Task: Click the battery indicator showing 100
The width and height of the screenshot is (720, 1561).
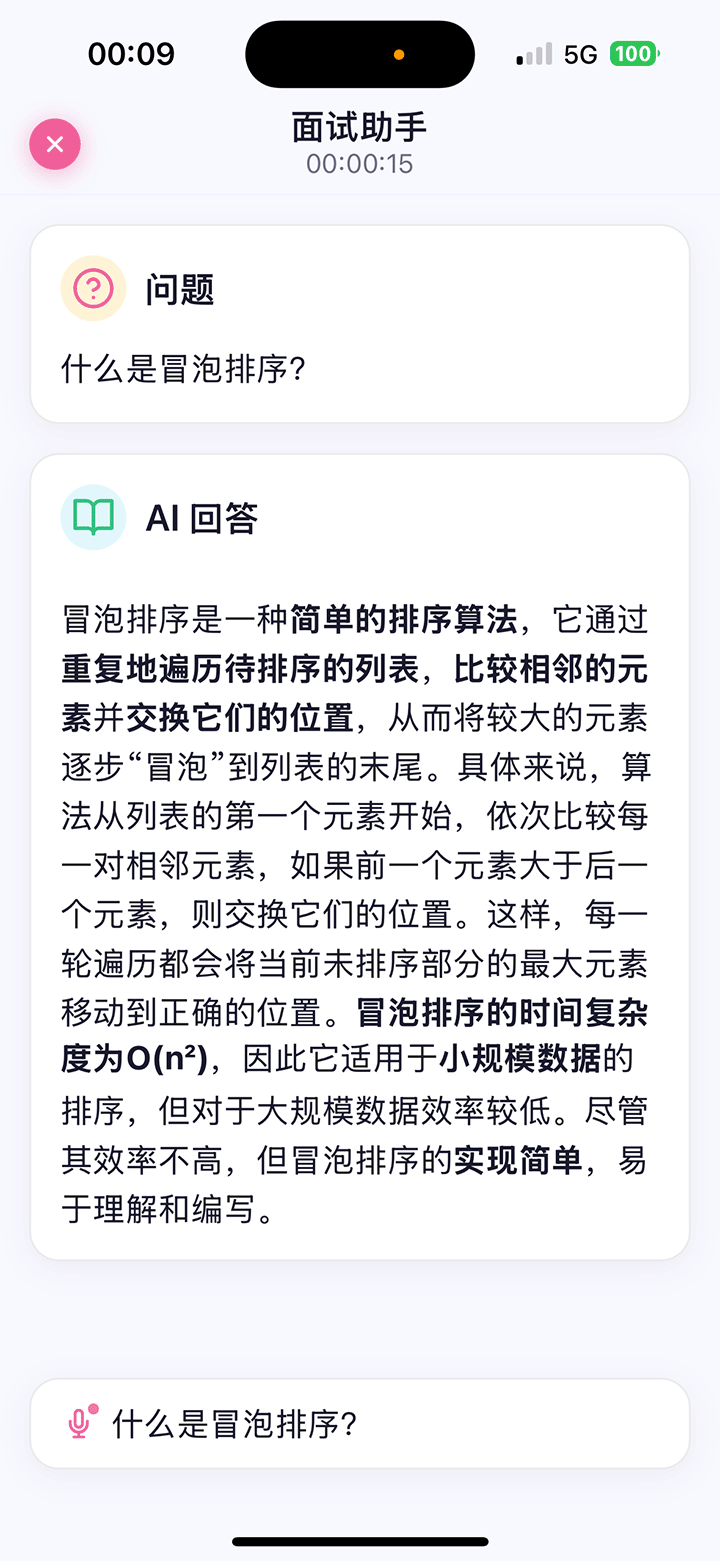Action: click(x=634, y=54)
